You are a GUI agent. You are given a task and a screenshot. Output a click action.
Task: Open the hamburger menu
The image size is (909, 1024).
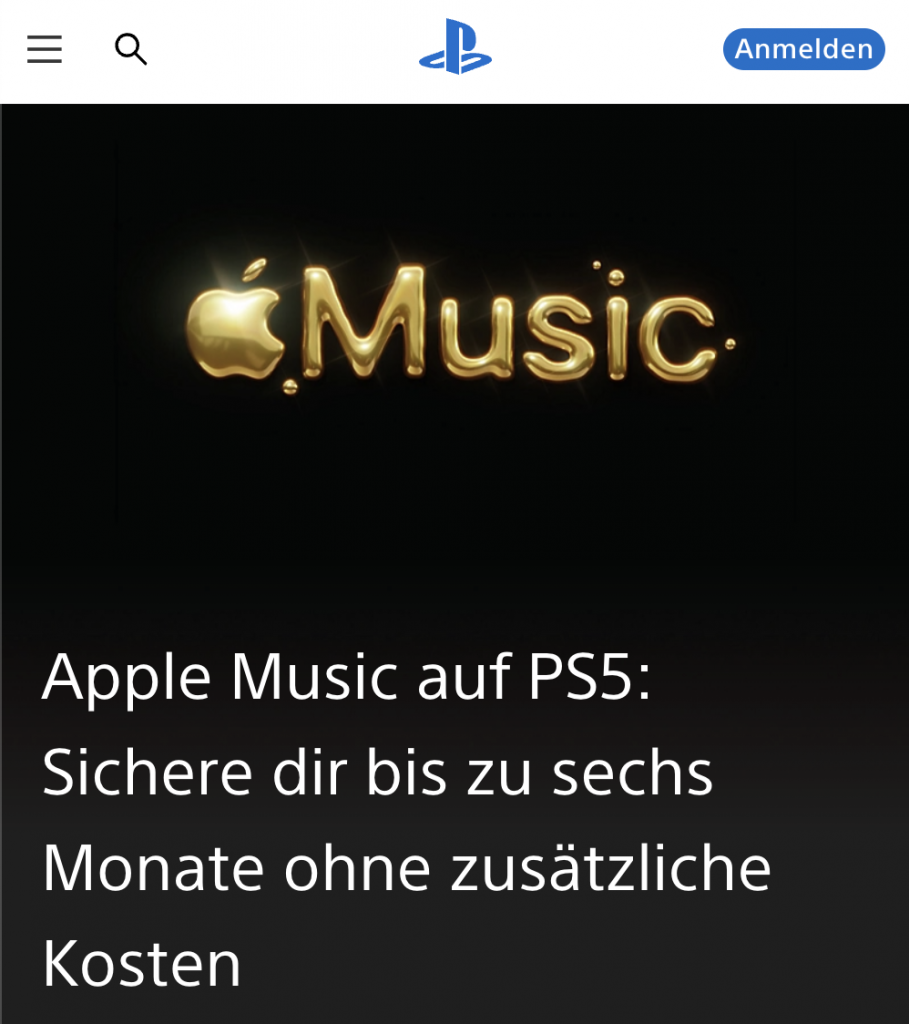[x=44, y=49]
